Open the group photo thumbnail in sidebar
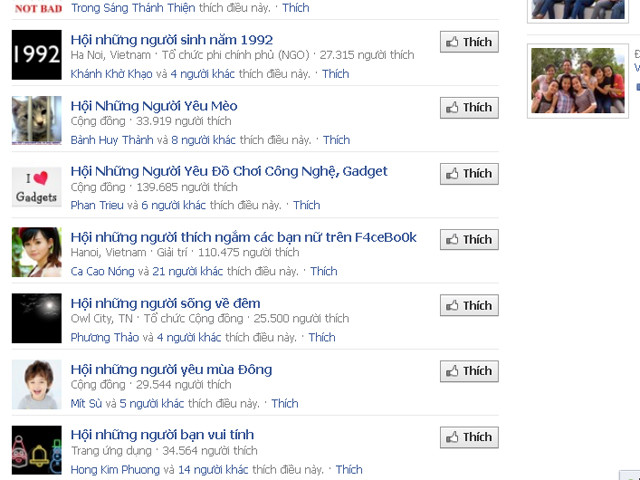The width and height of the screenshot is (640, 480). click(577, 80)
